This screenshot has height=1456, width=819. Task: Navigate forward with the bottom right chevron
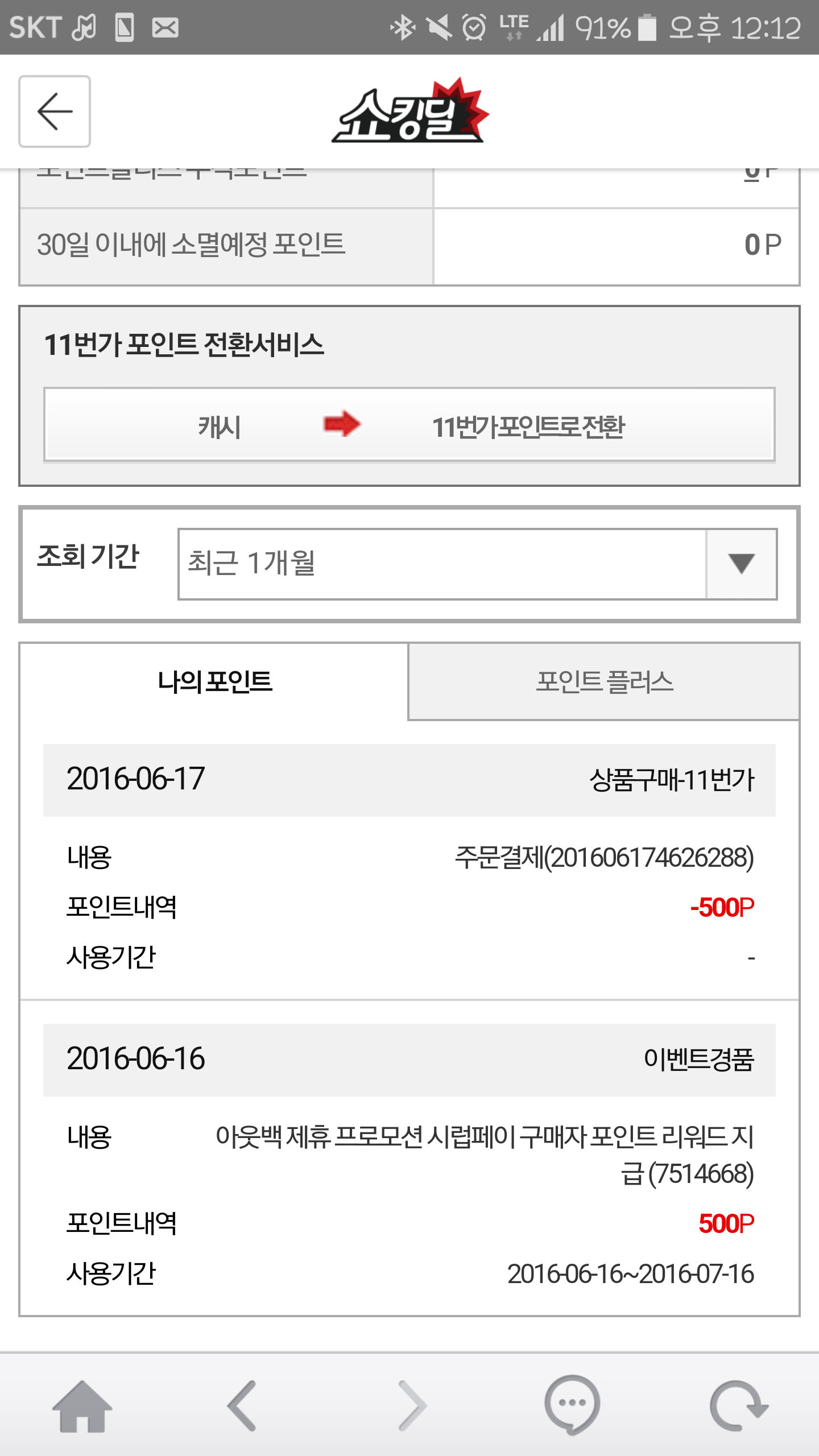[x=412, y=1405]
